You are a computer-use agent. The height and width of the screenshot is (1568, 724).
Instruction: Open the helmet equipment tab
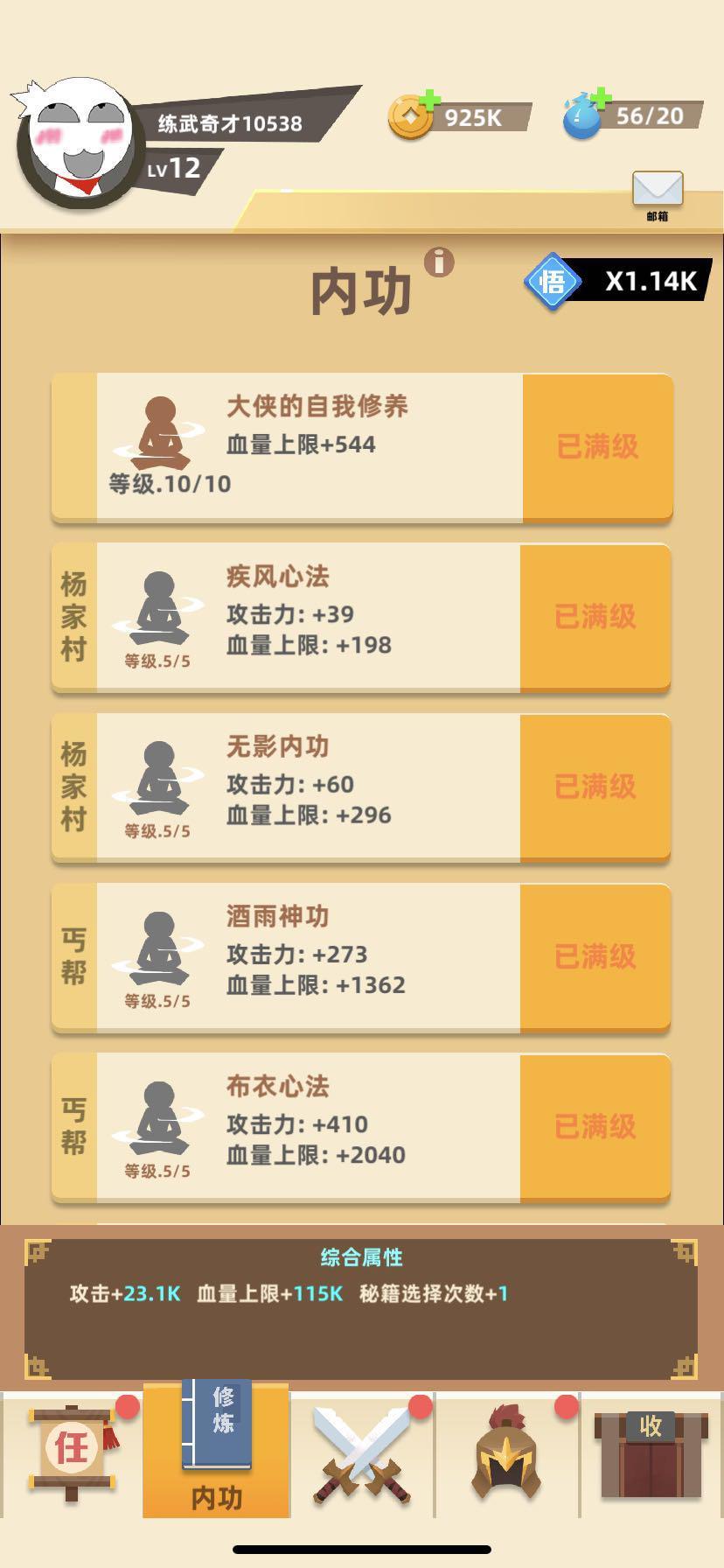click(507, 1453)
